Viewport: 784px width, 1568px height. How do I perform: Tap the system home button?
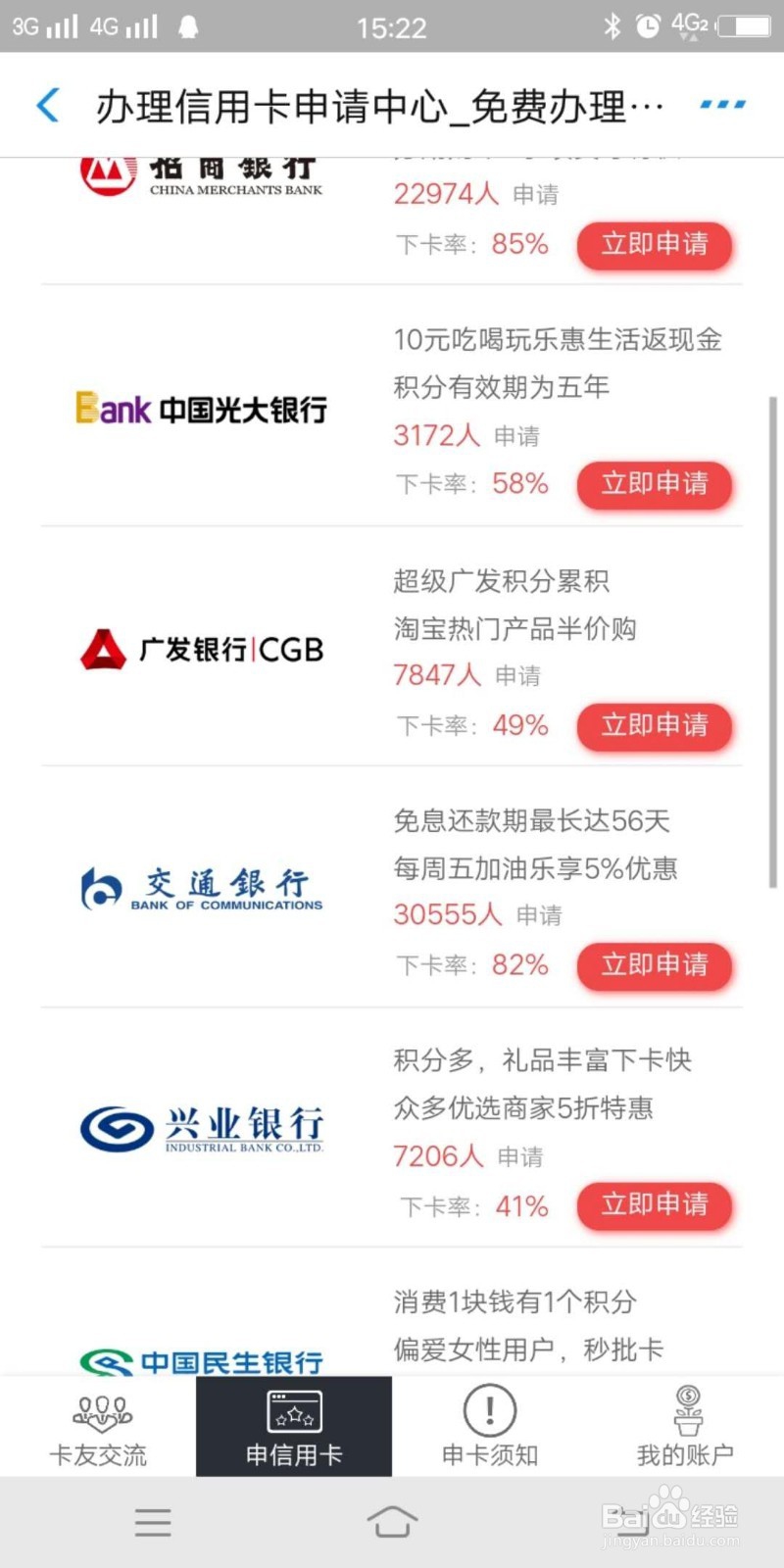392,1522
